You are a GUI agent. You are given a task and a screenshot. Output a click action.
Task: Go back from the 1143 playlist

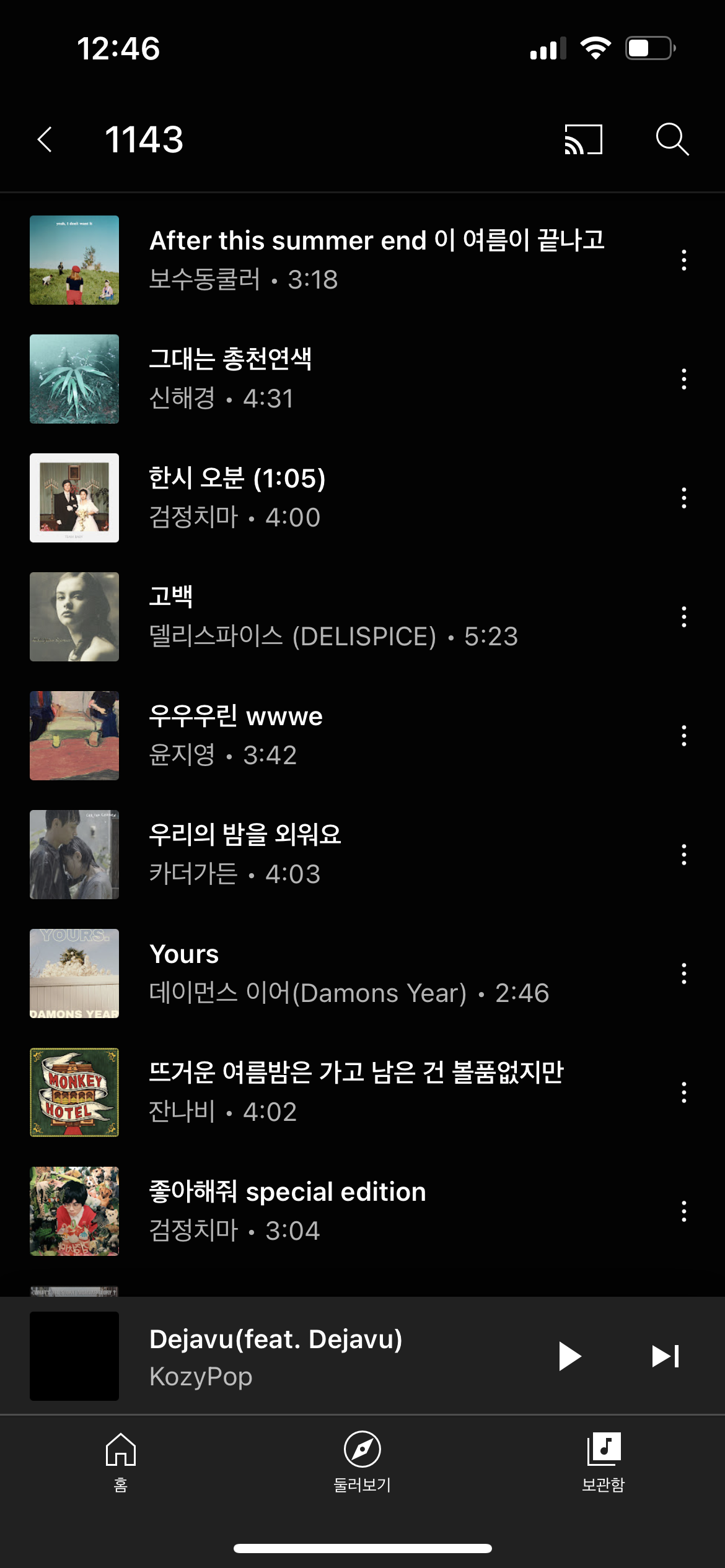(x=45, y=139)
